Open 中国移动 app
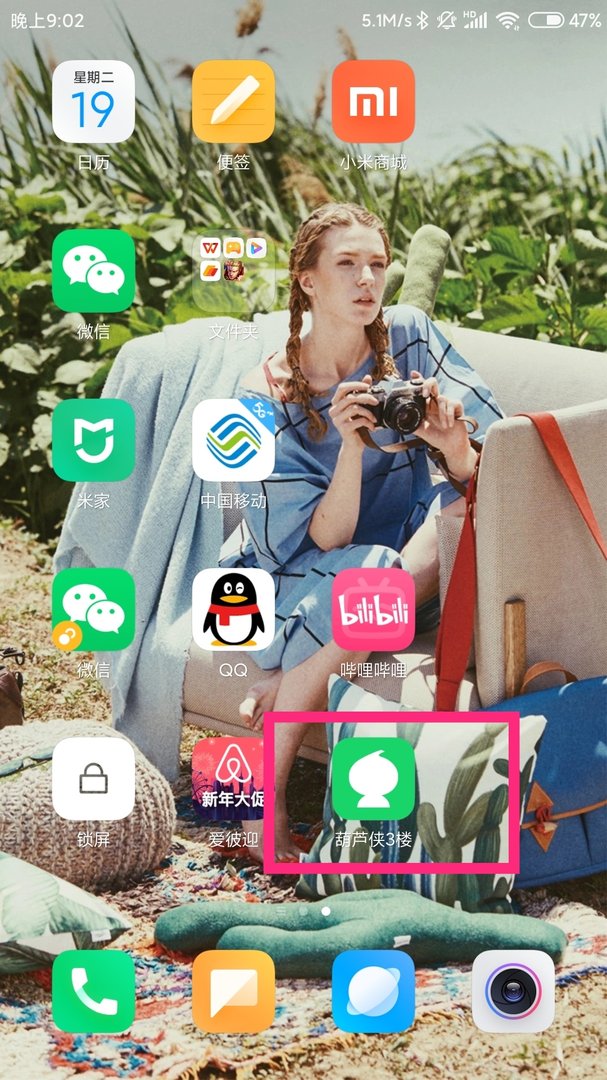Image resolution: width=607 pixels, height=1080 pixels. 233,440
